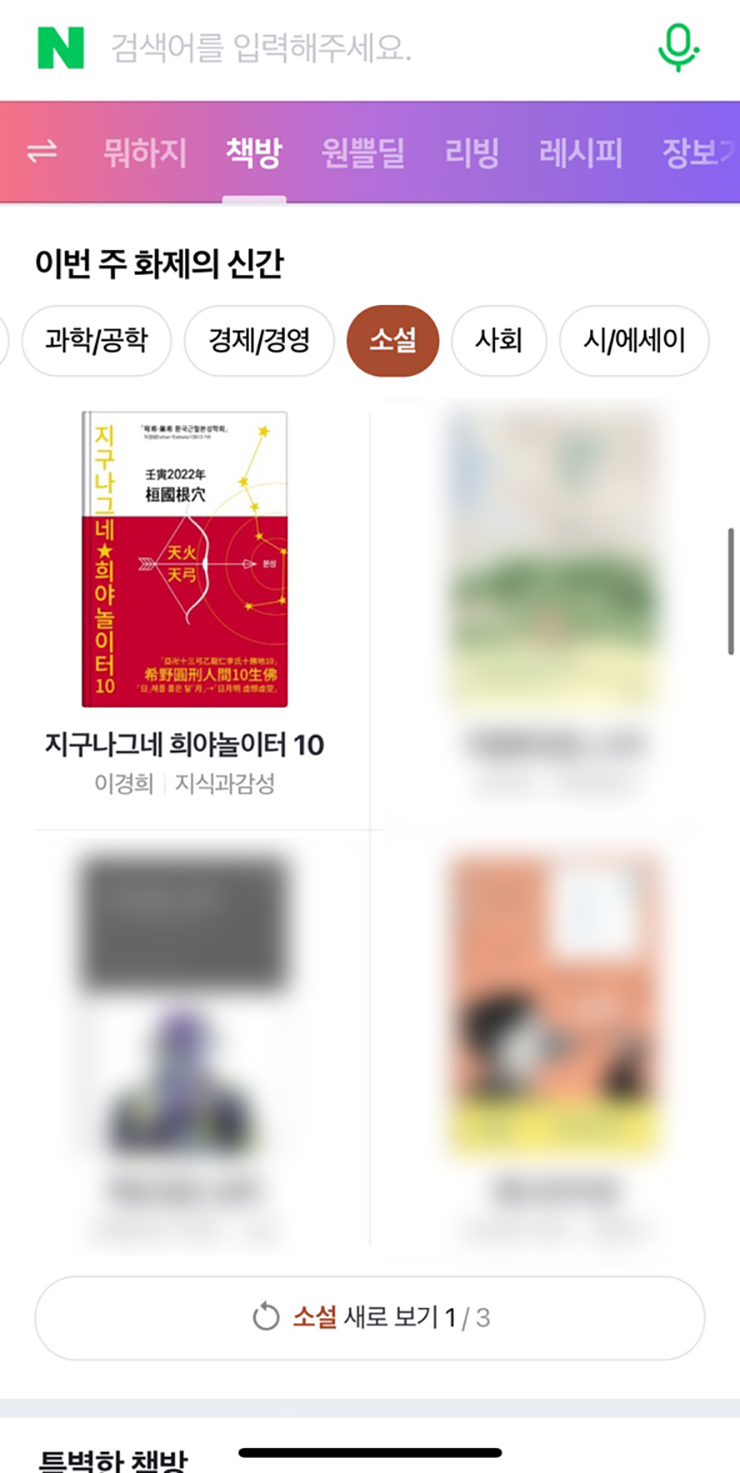
Task: Show the 사회 category books
Action: (499, 341)
